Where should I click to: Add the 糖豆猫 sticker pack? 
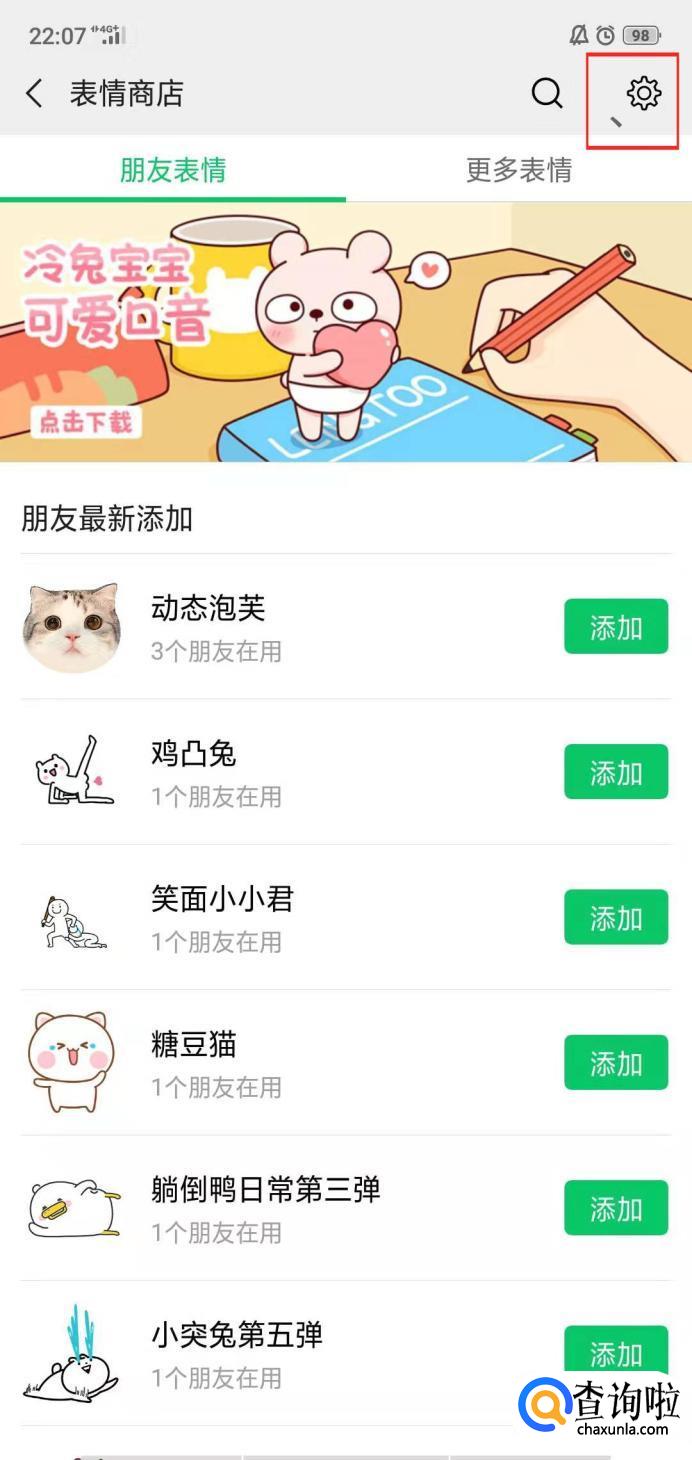point(615,1062)
